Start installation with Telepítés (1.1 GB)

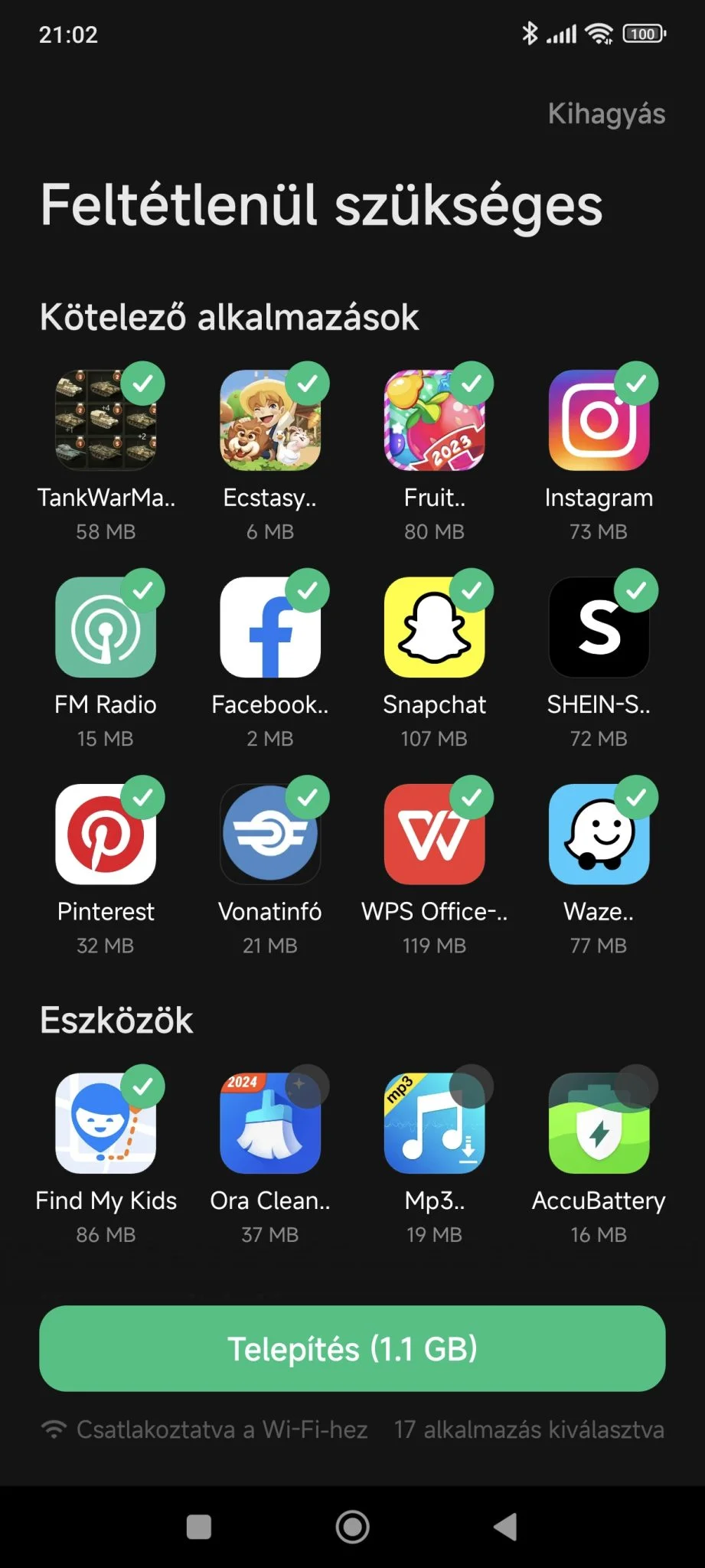[x=352, y=1348]
